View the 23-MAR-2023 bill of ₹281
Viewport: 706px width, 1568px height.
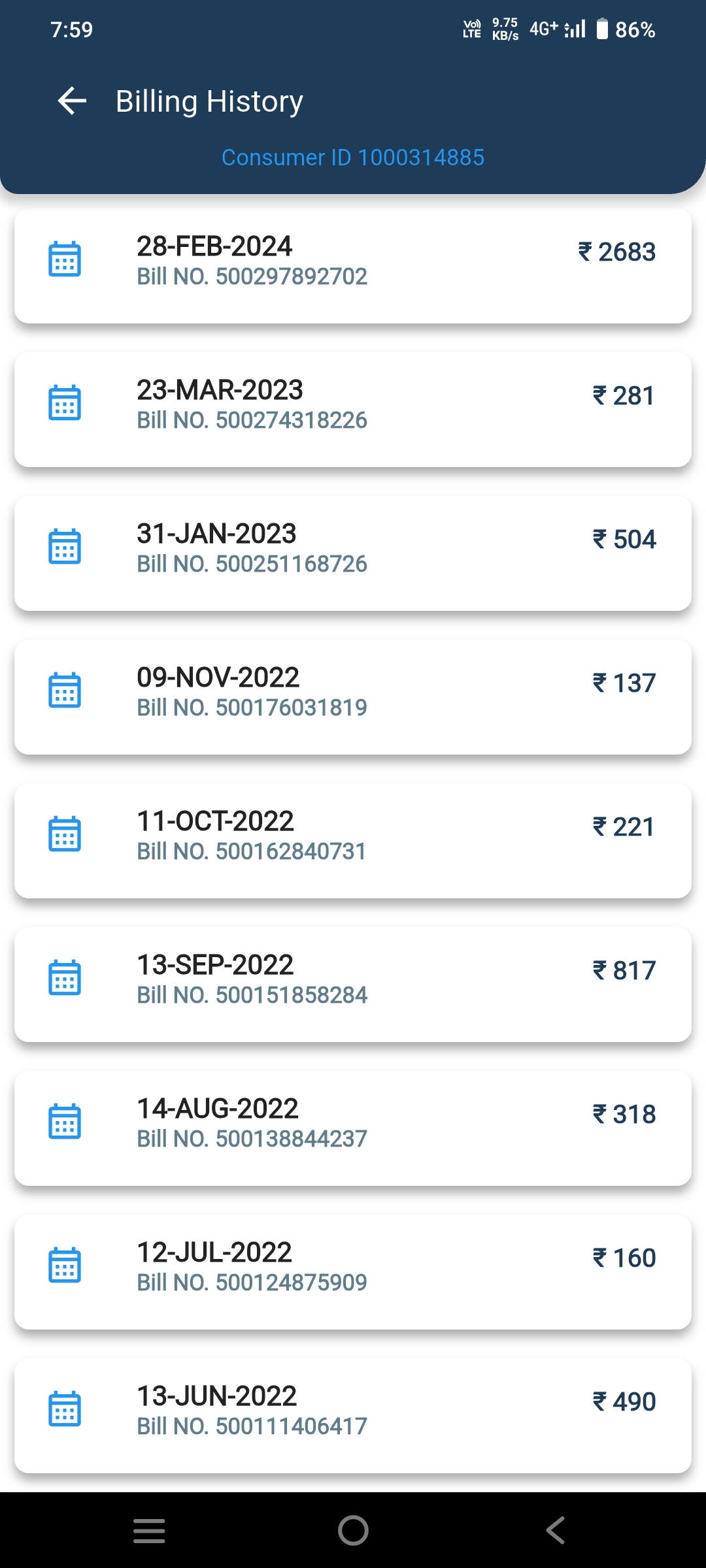coord(353,410)
